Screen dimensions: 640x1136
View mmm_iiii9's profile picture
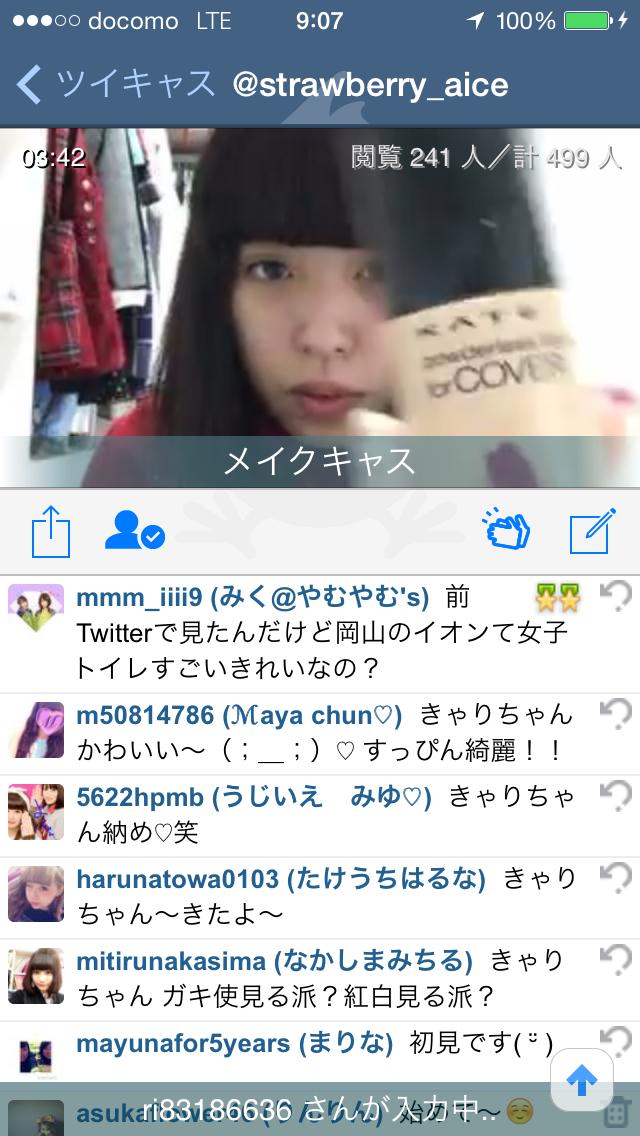[x=36, y=610]
